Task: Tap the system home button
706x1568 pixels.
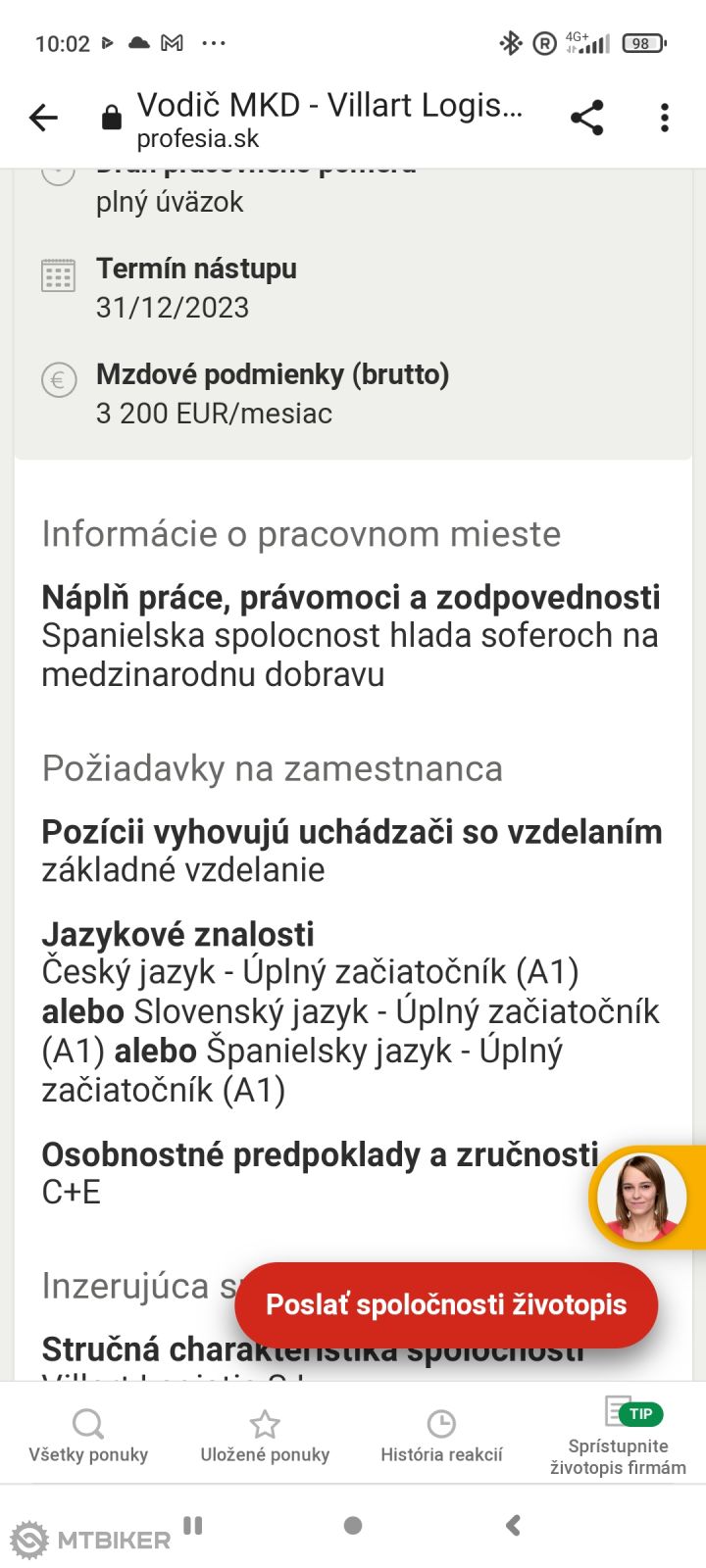Action: click(x=353, y=1525)
